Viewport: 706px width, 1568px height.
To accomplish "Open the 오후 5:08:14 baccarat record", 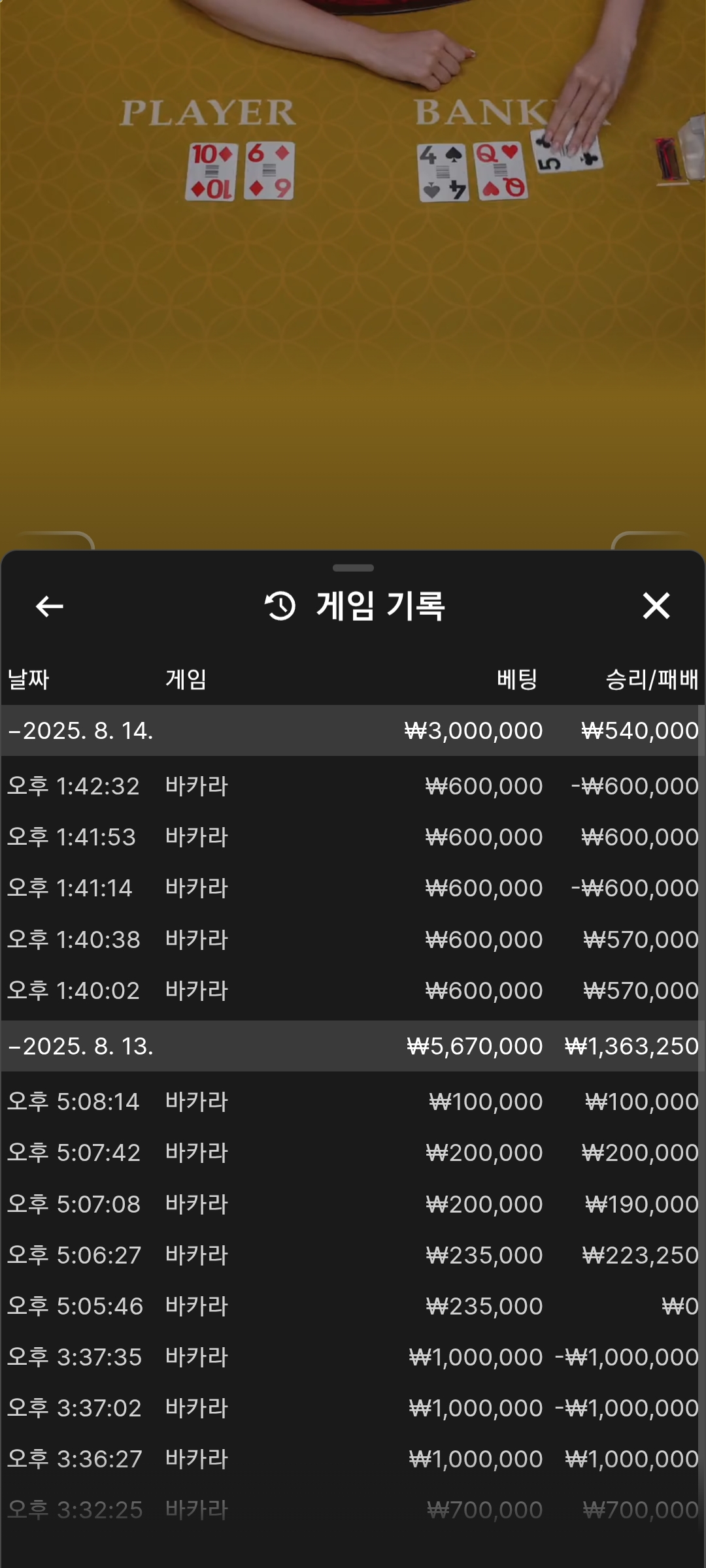I will pos(352,1102).
